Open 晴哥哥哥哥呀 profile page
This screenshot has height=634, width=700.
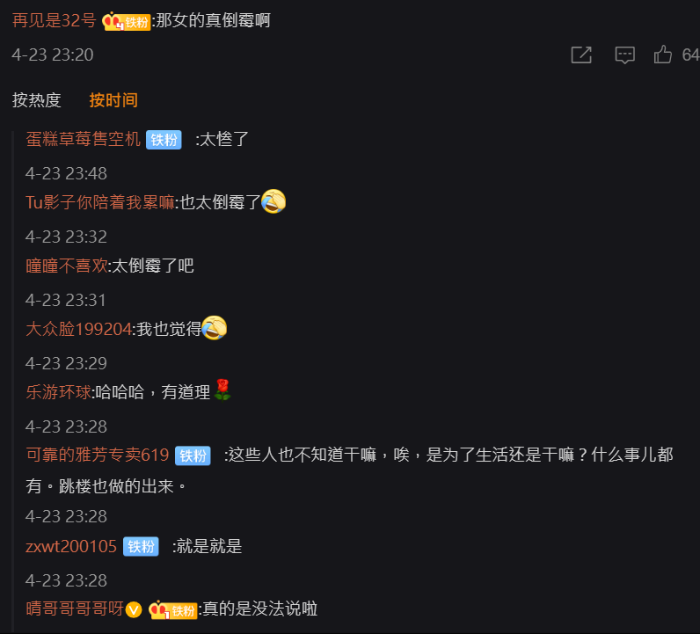click(74, 609)
